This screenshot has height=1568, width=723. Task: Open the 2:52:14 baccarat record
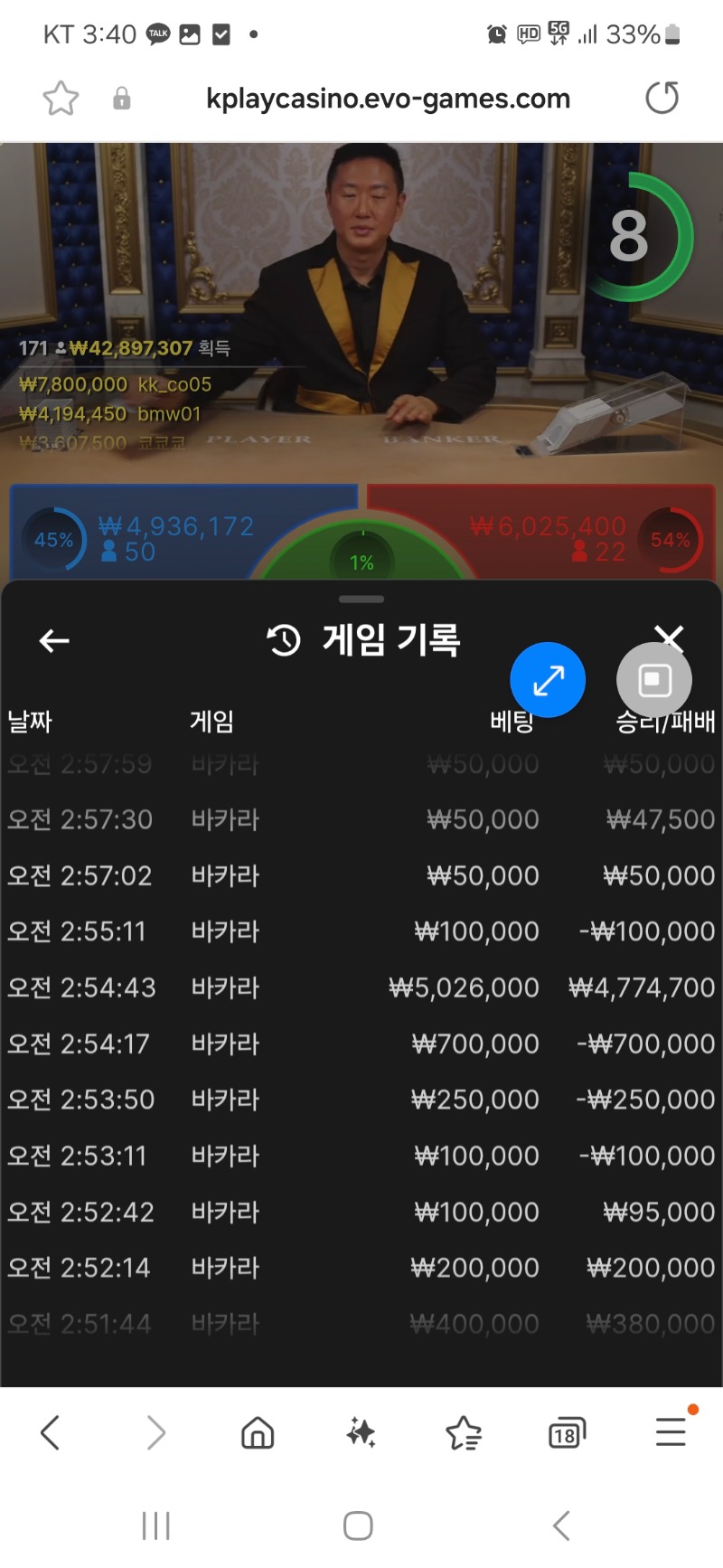361,1268
